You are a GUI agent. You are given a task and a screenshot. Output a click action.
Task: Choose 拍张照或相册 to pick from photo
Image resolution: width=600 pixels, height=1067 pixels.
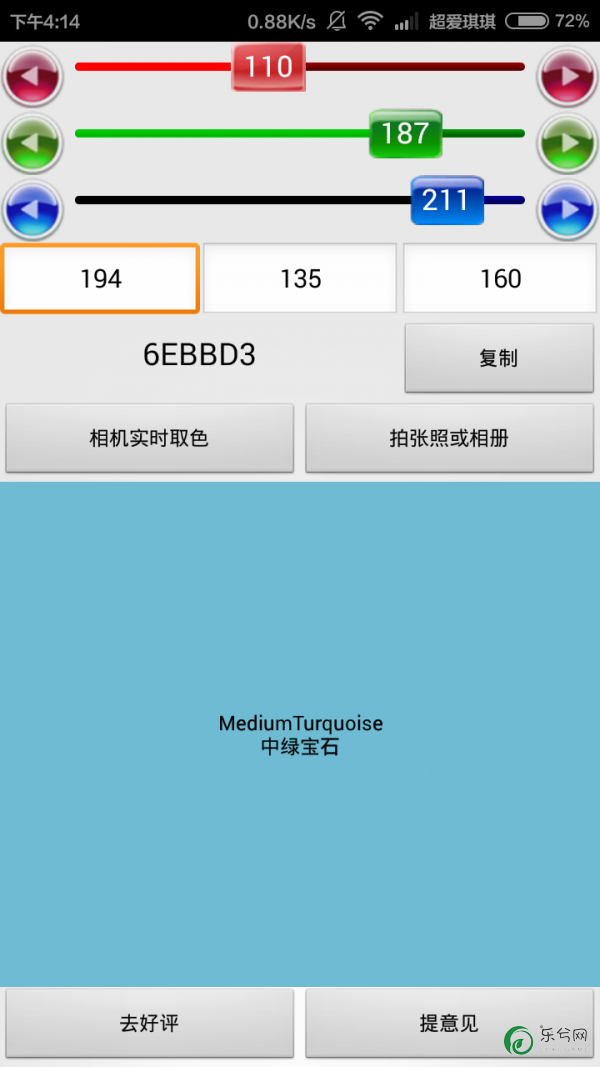[450, 438]
